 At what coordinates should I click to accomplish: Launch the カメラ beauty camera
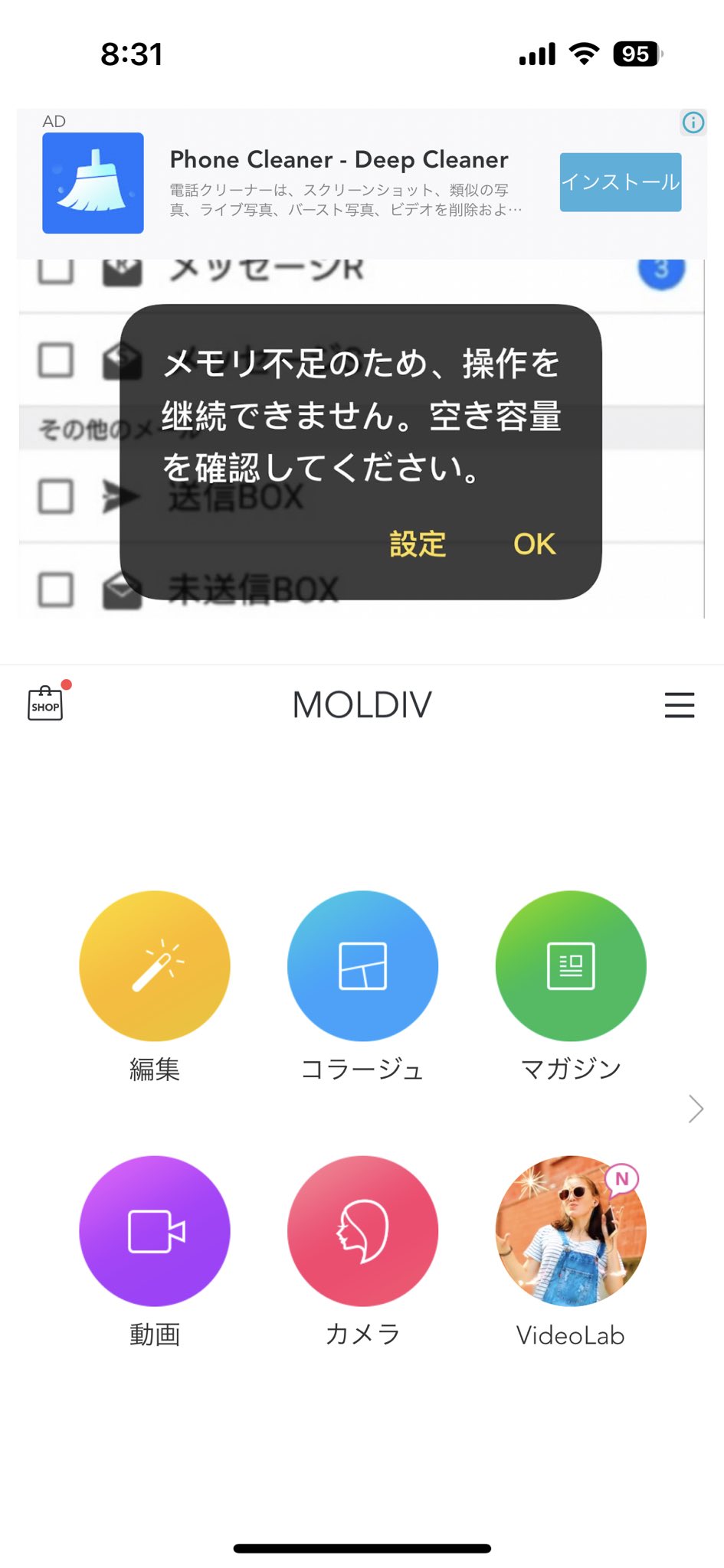click(362, 1230)
